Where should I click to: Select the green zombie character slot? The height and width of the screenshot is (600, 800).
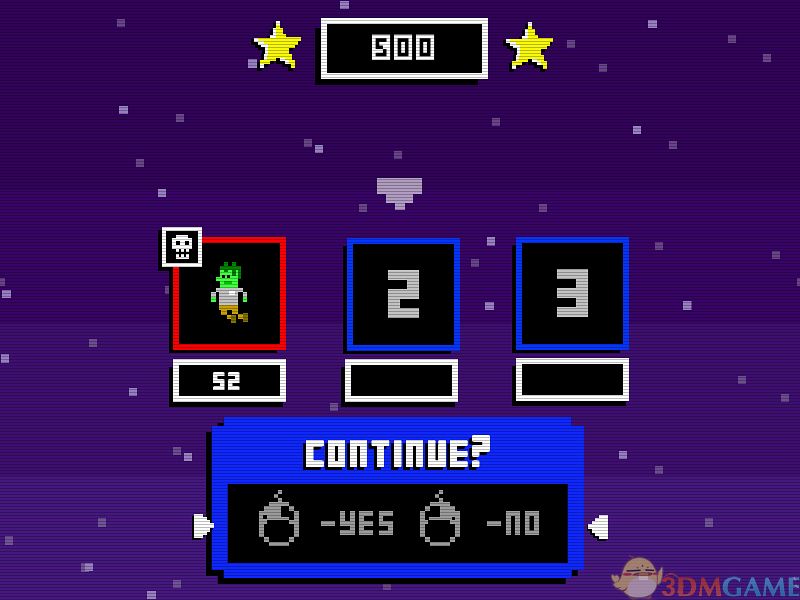tap(230, 293)
